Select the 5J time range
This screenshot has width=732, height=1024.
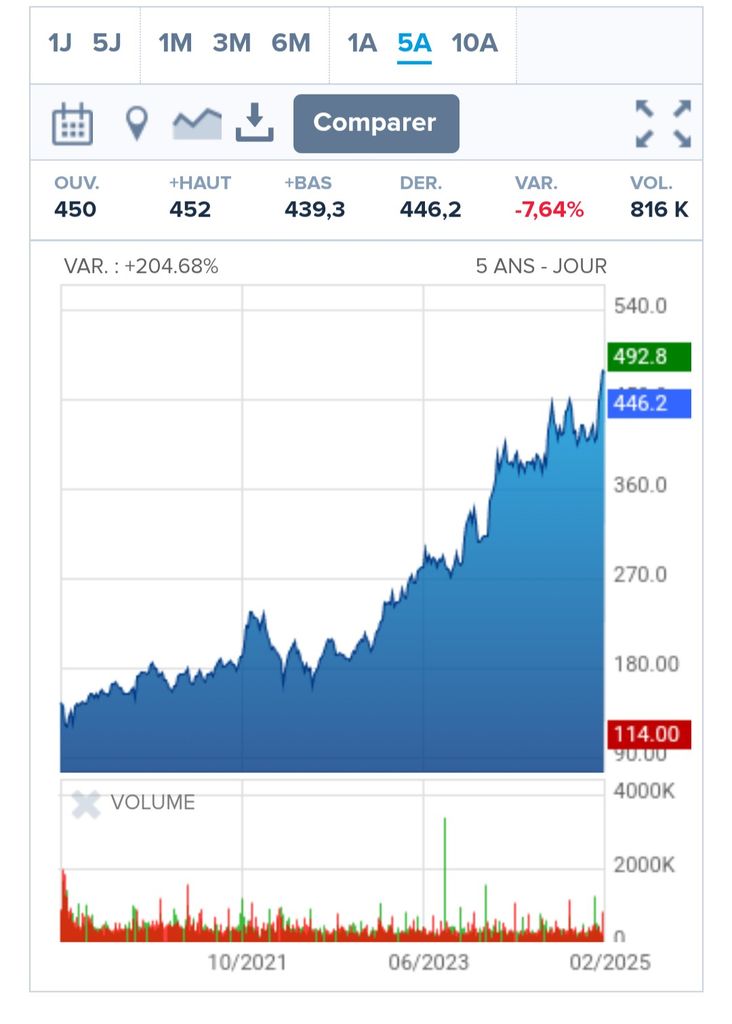pyautogui.click(x=107, y=43)
